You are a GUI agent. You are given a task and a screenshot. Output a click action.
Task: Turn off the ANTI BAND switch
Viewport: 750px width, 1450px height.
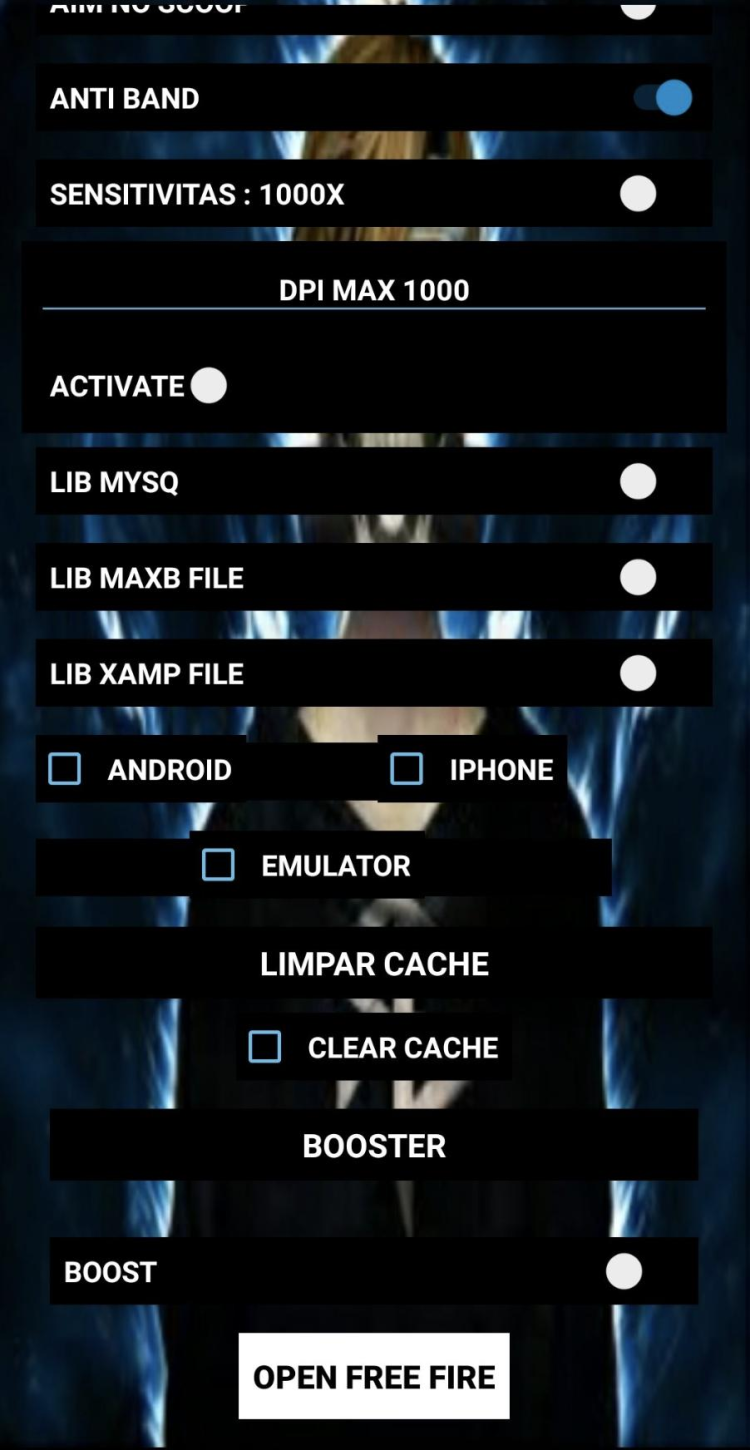(x=662, y=98)
